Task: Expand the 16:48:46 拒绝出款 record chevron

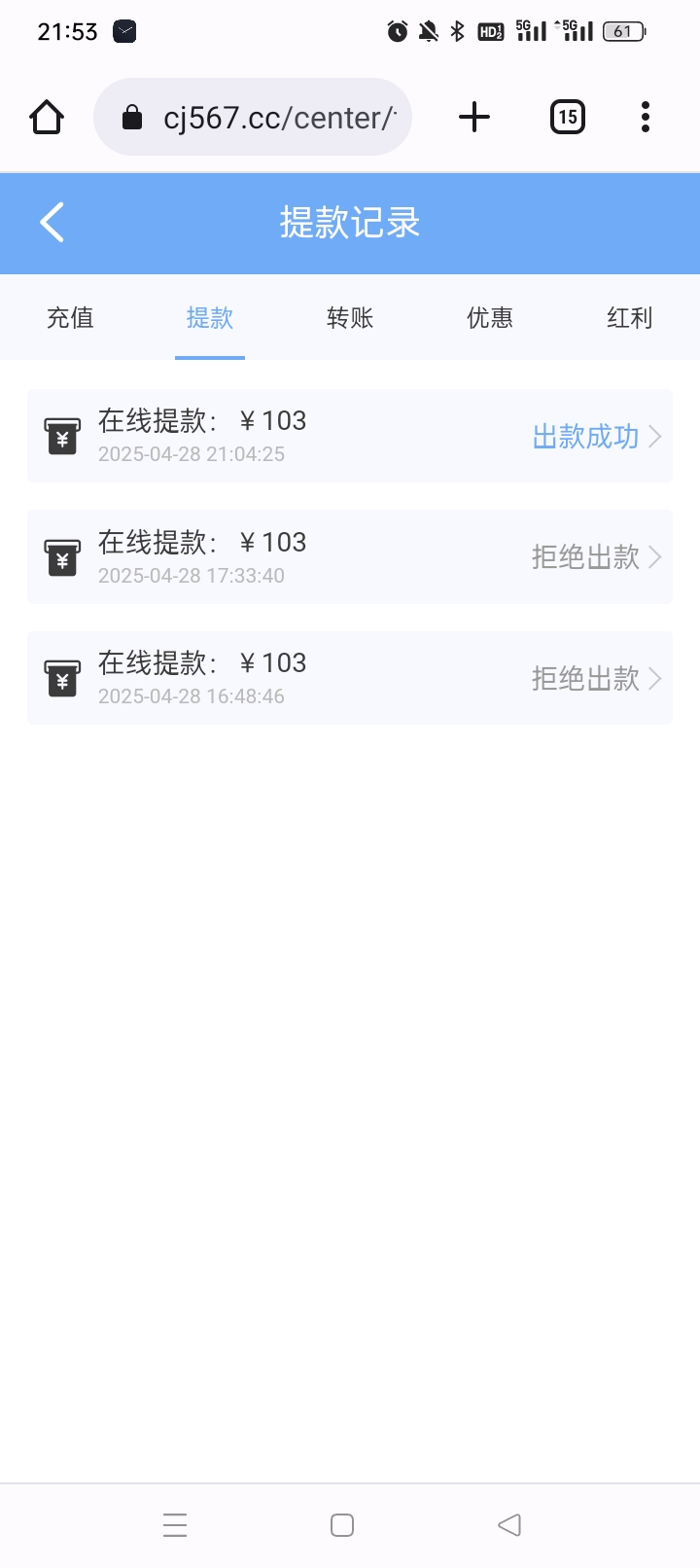Action: (659, 678)
